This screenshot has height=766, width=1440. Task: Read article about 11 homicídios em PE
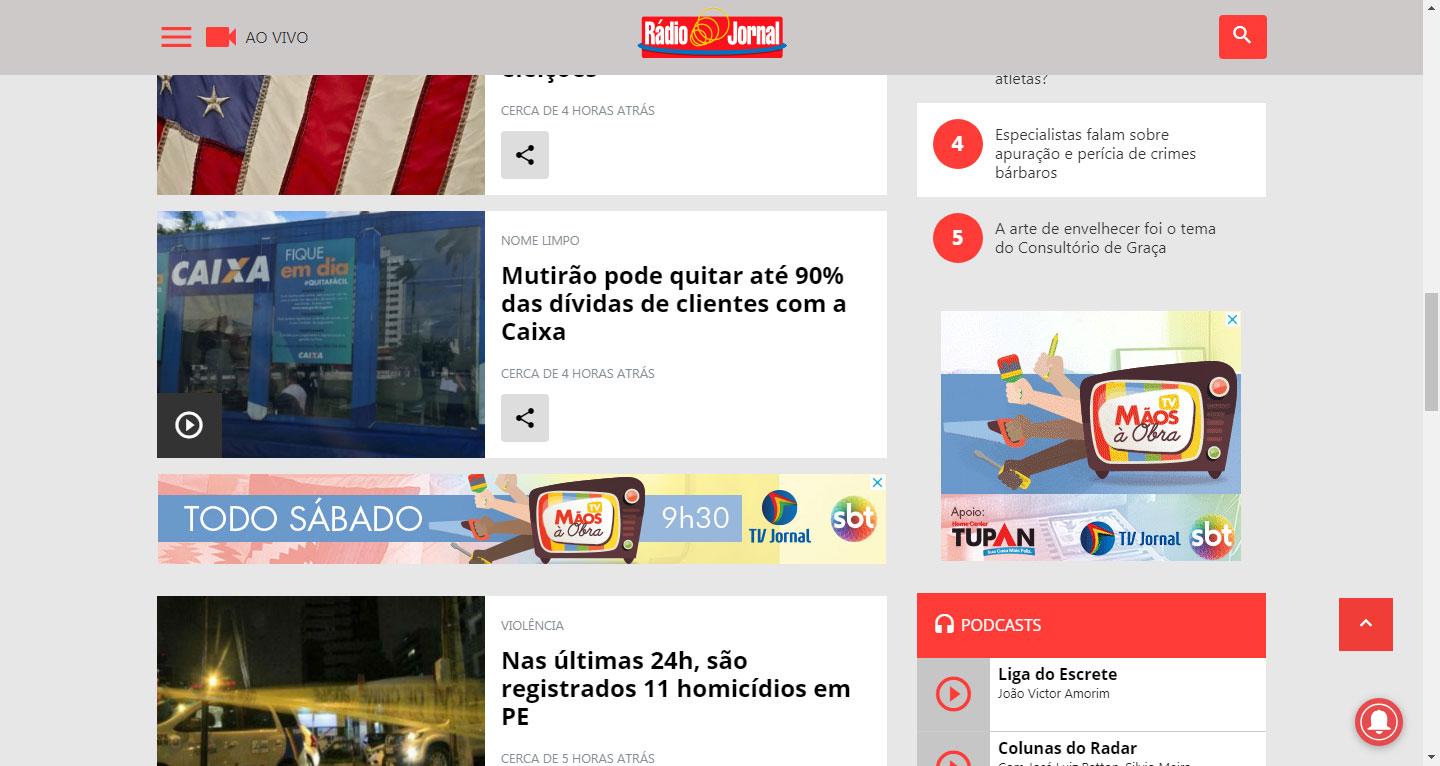coord(675,688)
